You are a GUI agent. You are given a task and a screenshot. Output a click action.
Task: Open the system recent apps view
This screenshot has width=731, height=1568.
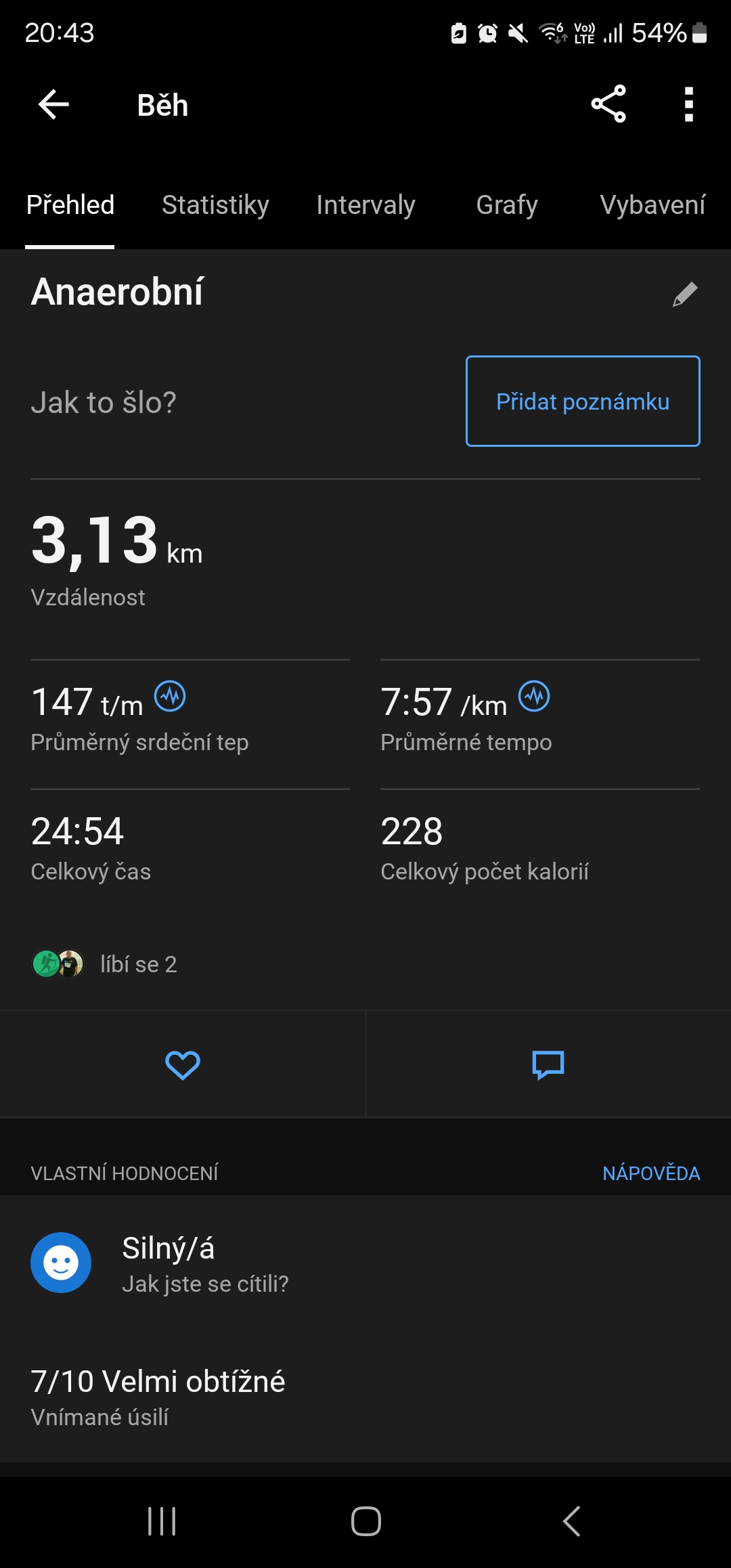(x=162, y=1521)
